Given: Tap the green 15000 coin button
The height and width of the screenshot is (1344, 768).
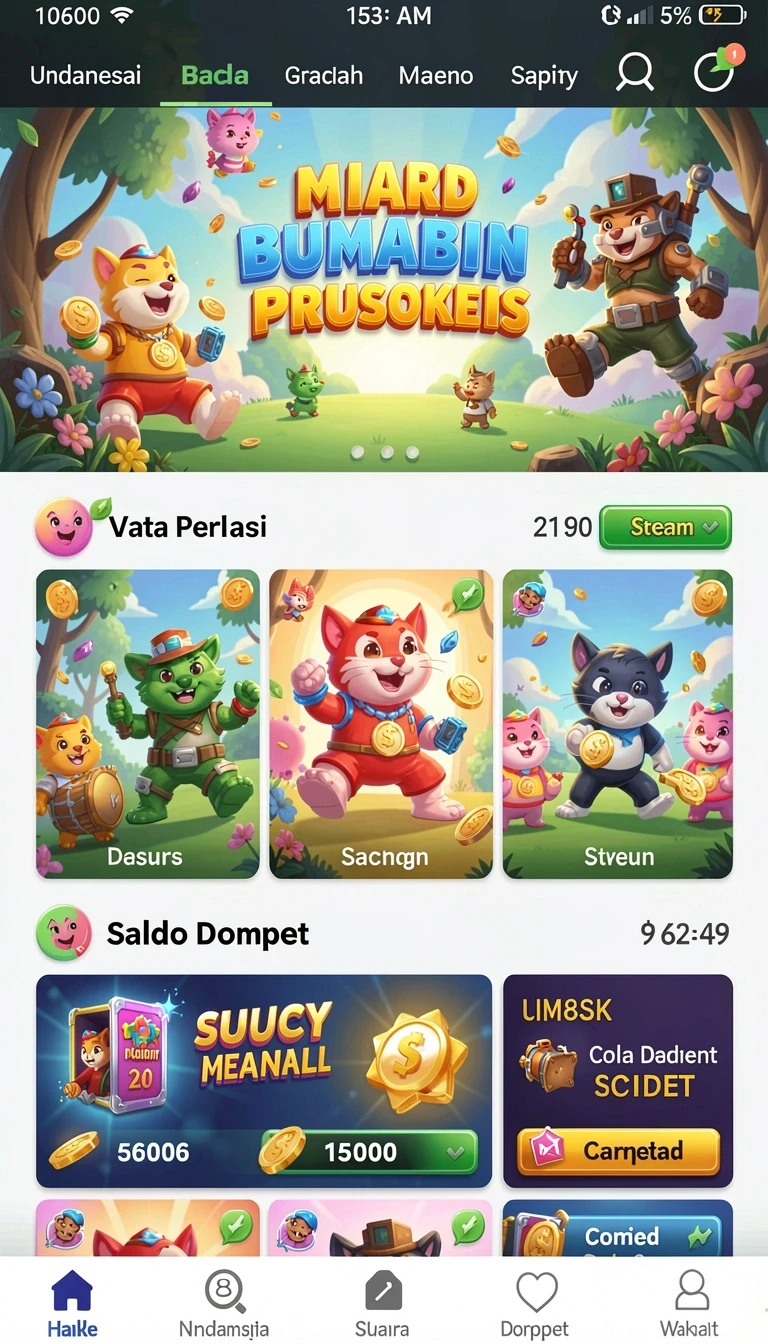Looking at the screenshot, I should tap(368, 1152).
